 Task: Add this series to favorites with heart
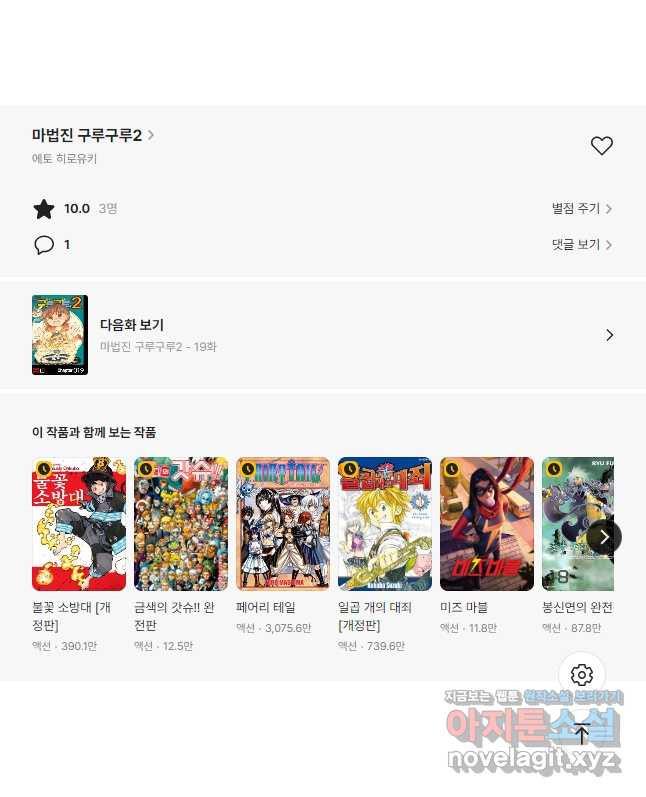coord(601,146)
